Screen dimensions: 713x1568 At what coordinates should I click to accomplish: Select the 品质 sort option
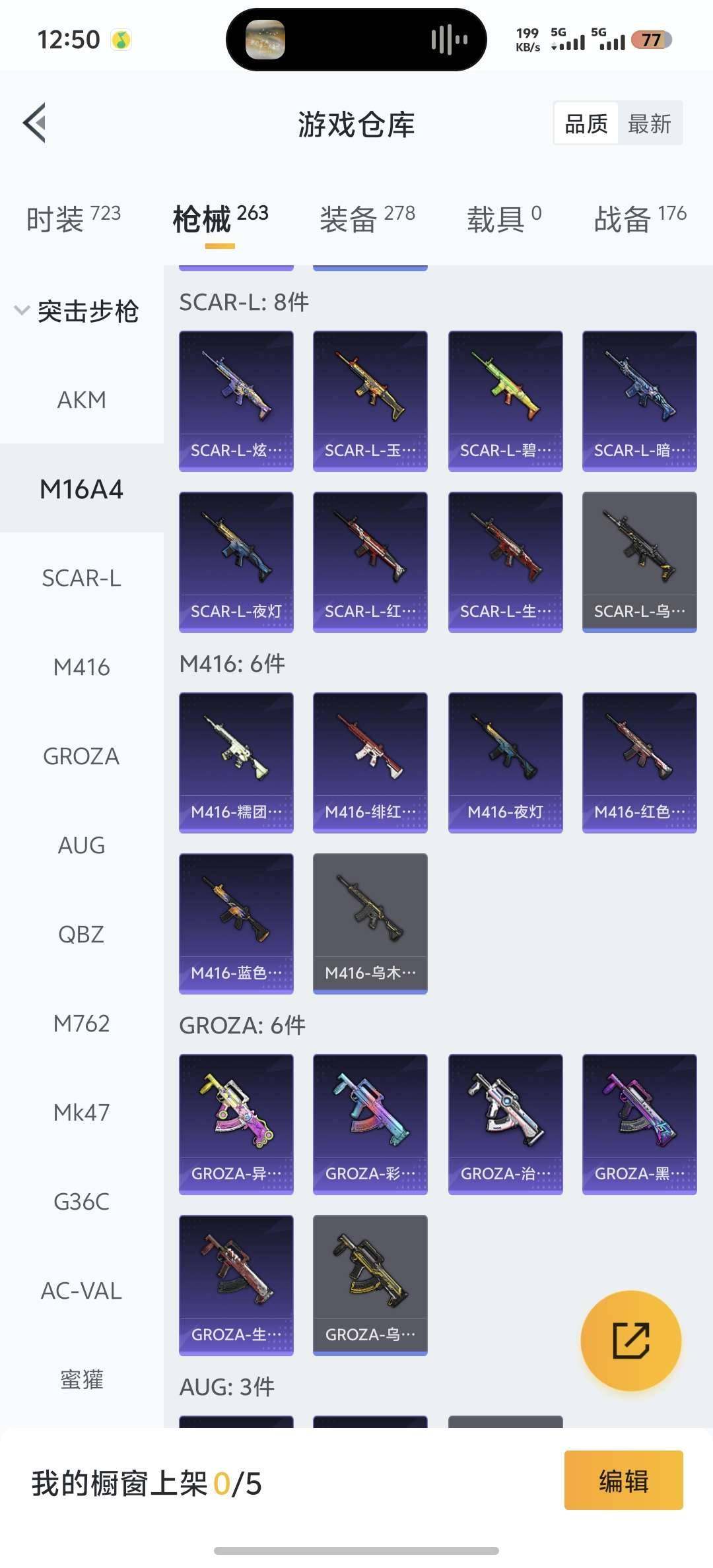[586, 123]
